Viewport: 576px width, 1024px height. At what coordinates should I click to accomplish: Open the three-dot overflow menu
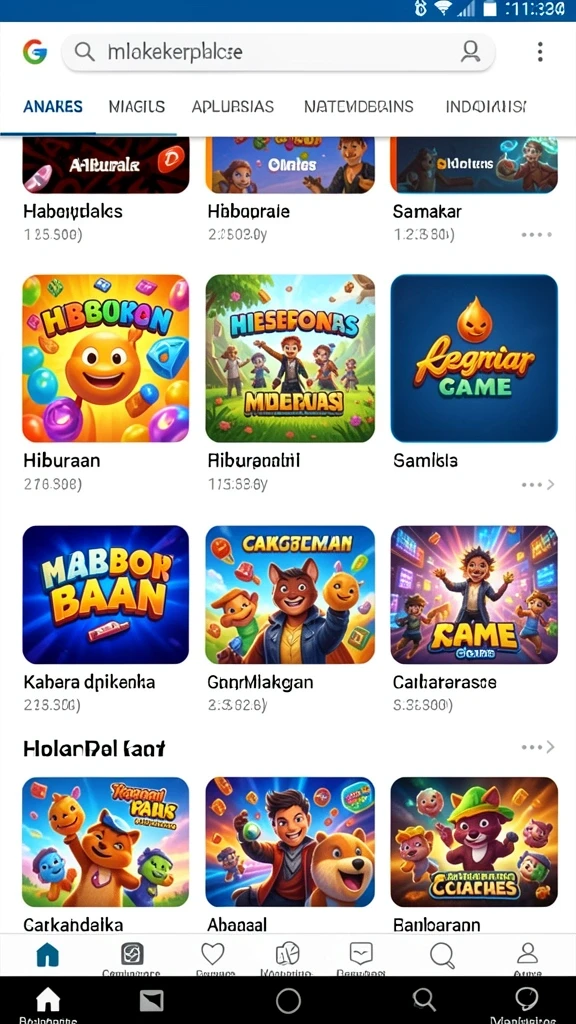point(539,52)
